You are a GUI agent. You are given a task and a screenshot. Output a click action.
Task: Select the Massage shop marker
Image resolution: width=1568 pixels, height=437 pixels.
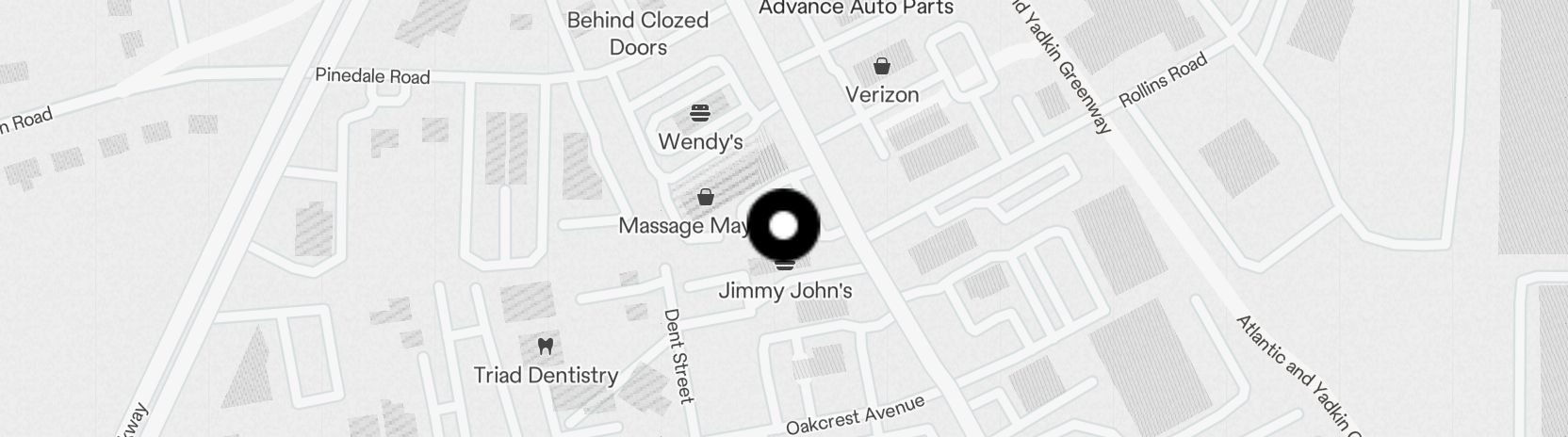click(x=705, y=198)
